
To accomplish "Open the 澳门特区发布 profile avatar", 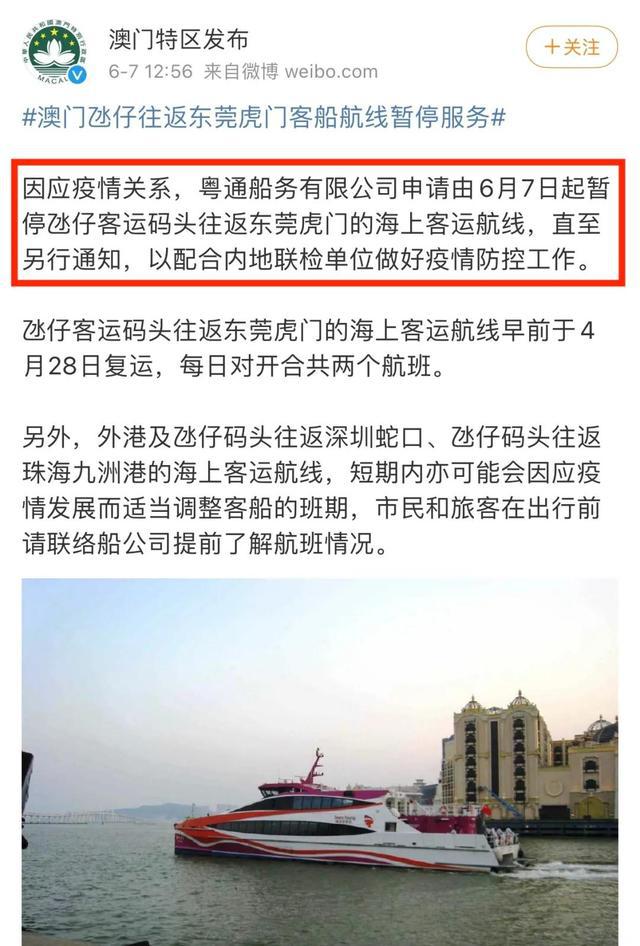I will (56, 54).
